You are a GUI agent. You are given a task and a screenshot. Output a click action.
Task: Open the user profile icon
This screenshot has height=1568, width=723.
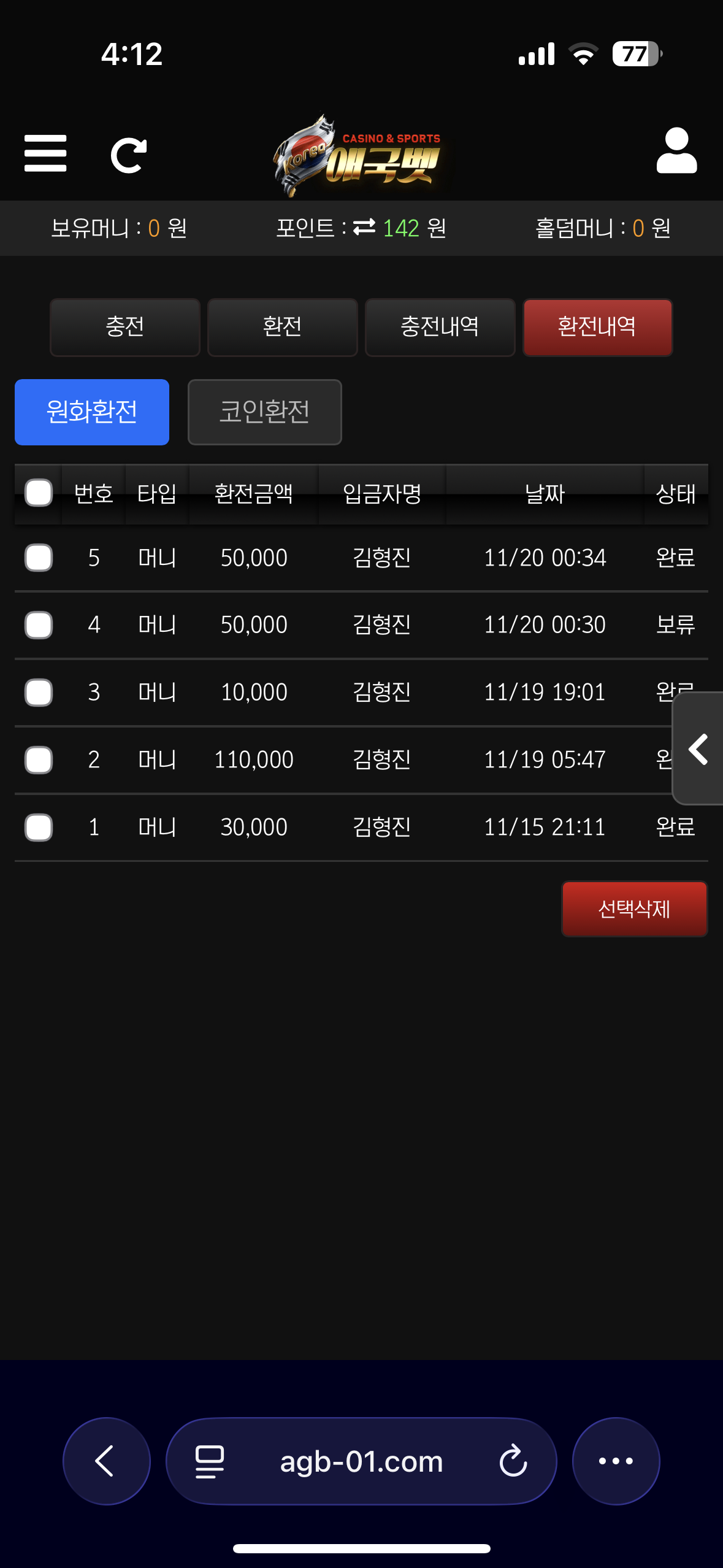(676, 151)
